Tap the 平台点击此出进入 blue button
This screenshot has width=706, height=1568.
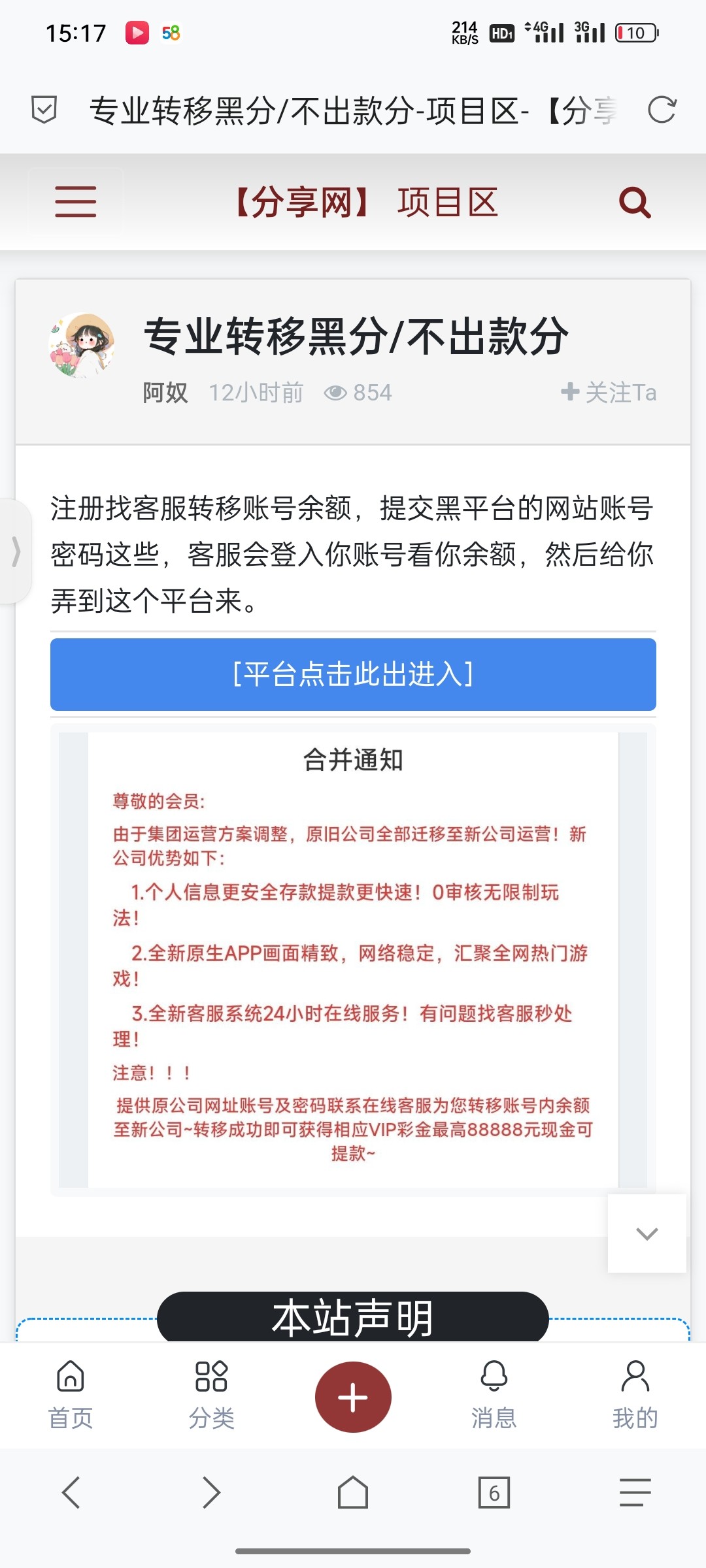coord(353,674)
